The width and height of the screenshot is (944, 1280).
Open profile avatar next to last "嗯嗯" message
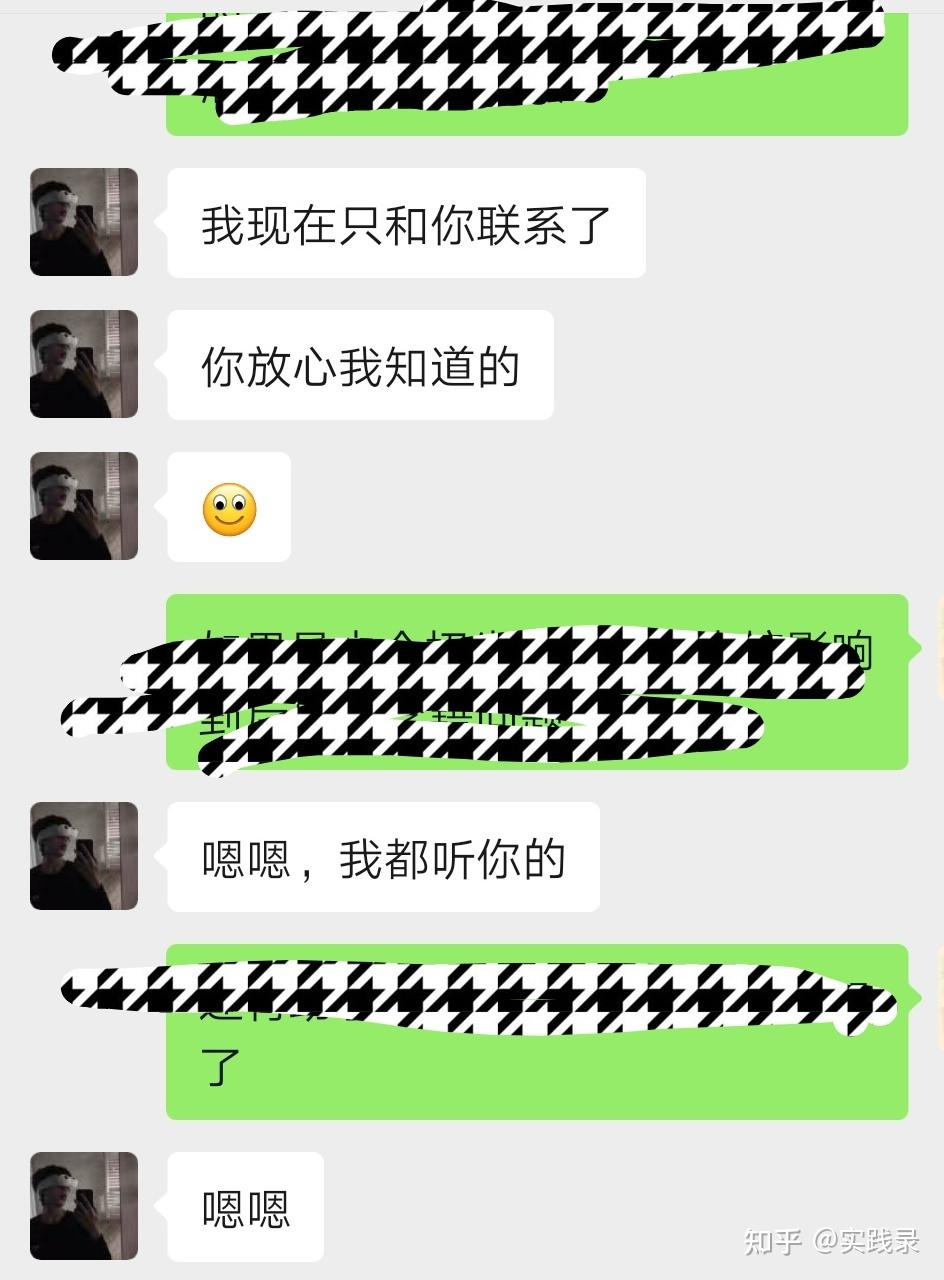pyautogui.click(x=84, y=1206)
